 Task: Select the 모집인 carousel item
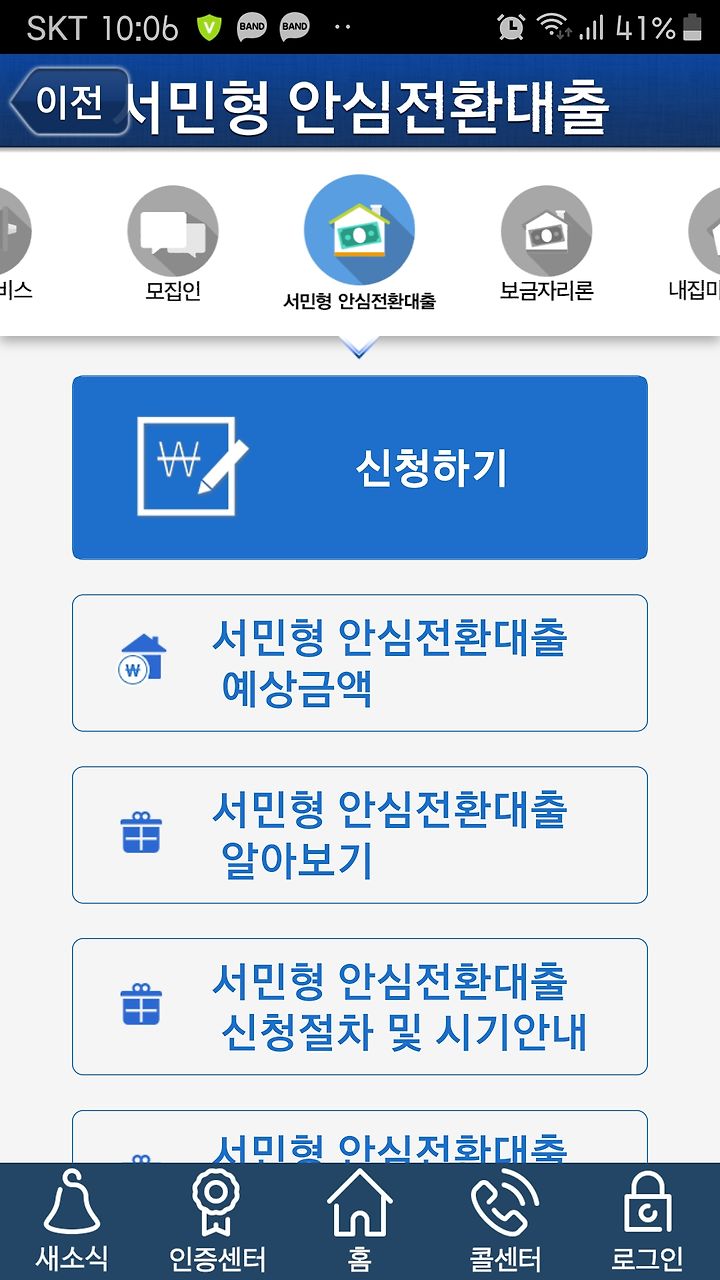(x=173, y=245)
